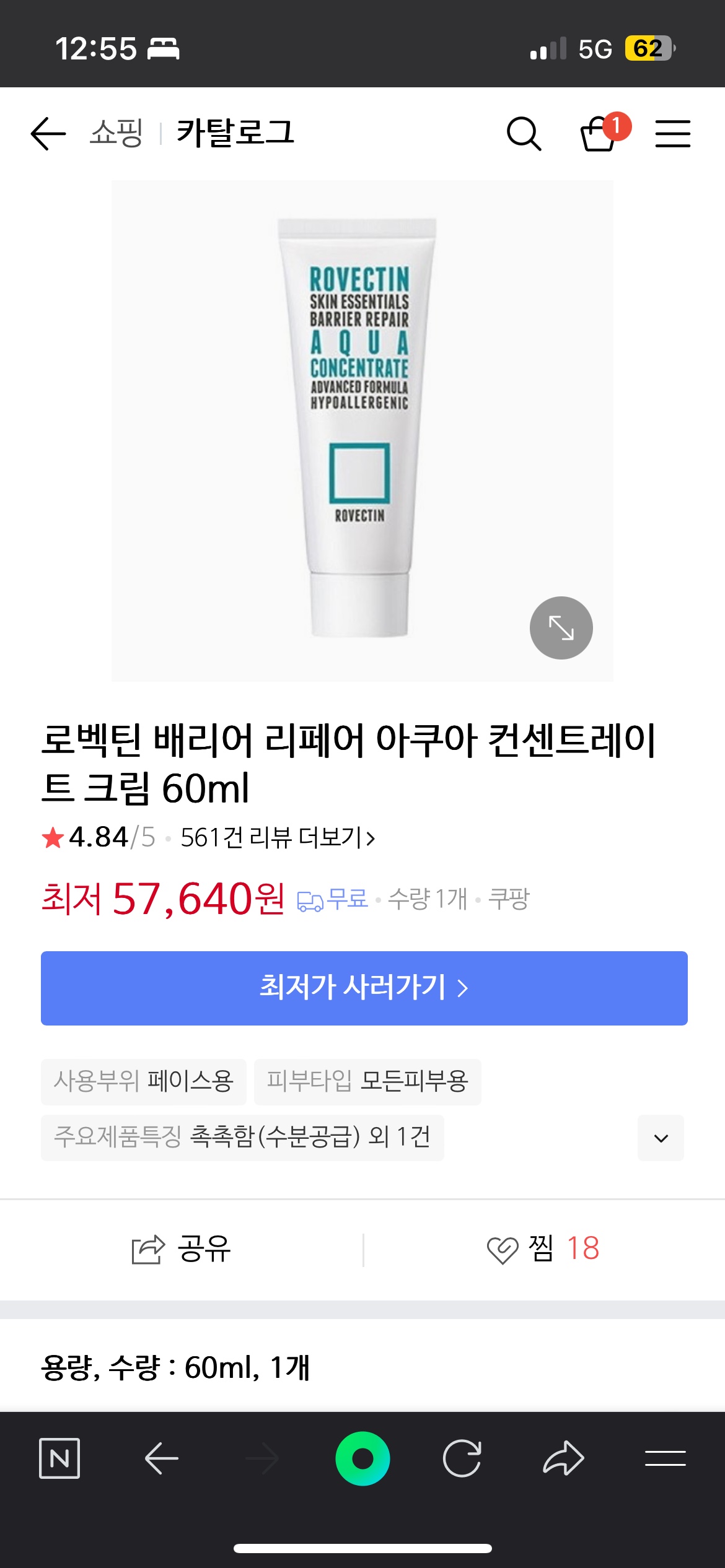Open the hamburger menu at top
This screenshot has width=725, height=1568.
(672, 133)
